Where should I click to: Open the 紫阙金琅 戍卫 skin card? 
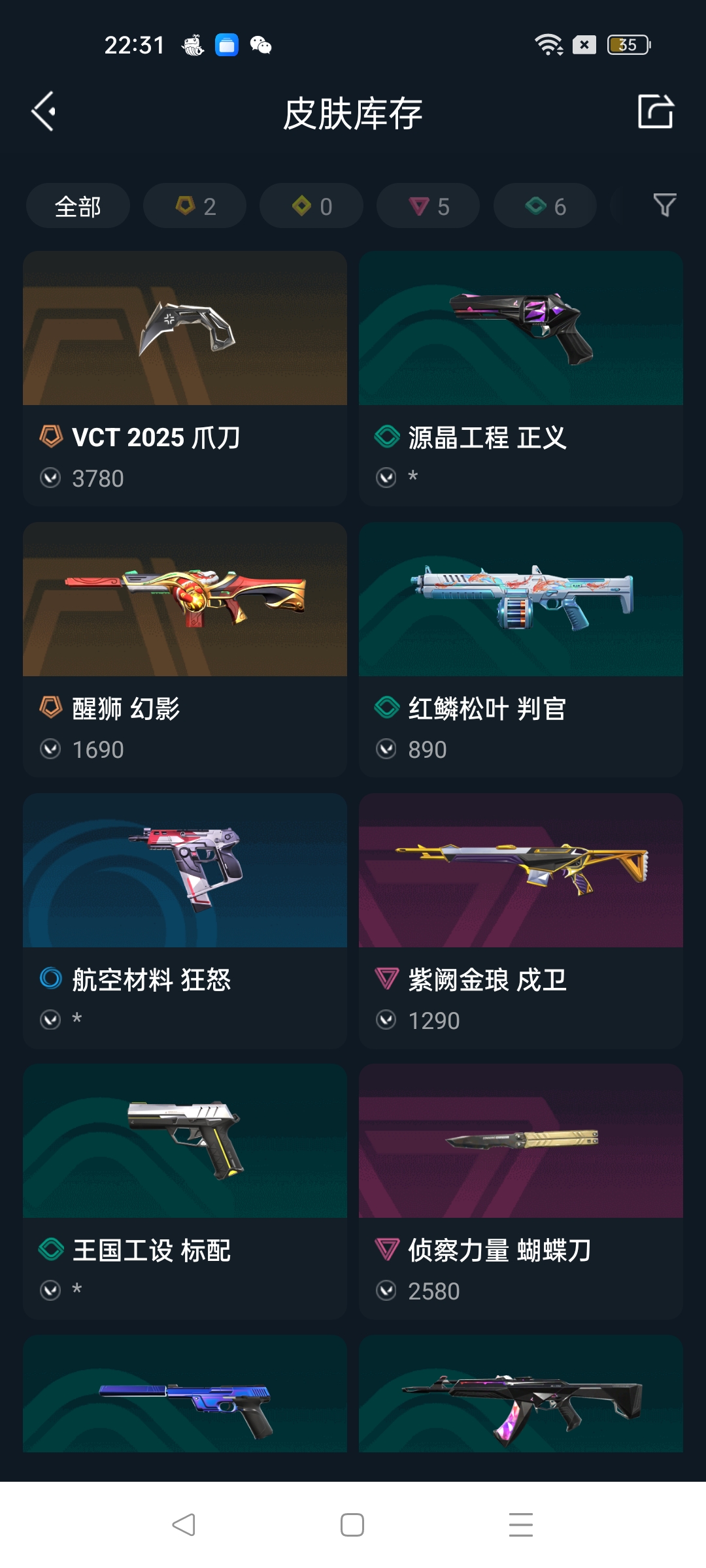coord(521,921)
